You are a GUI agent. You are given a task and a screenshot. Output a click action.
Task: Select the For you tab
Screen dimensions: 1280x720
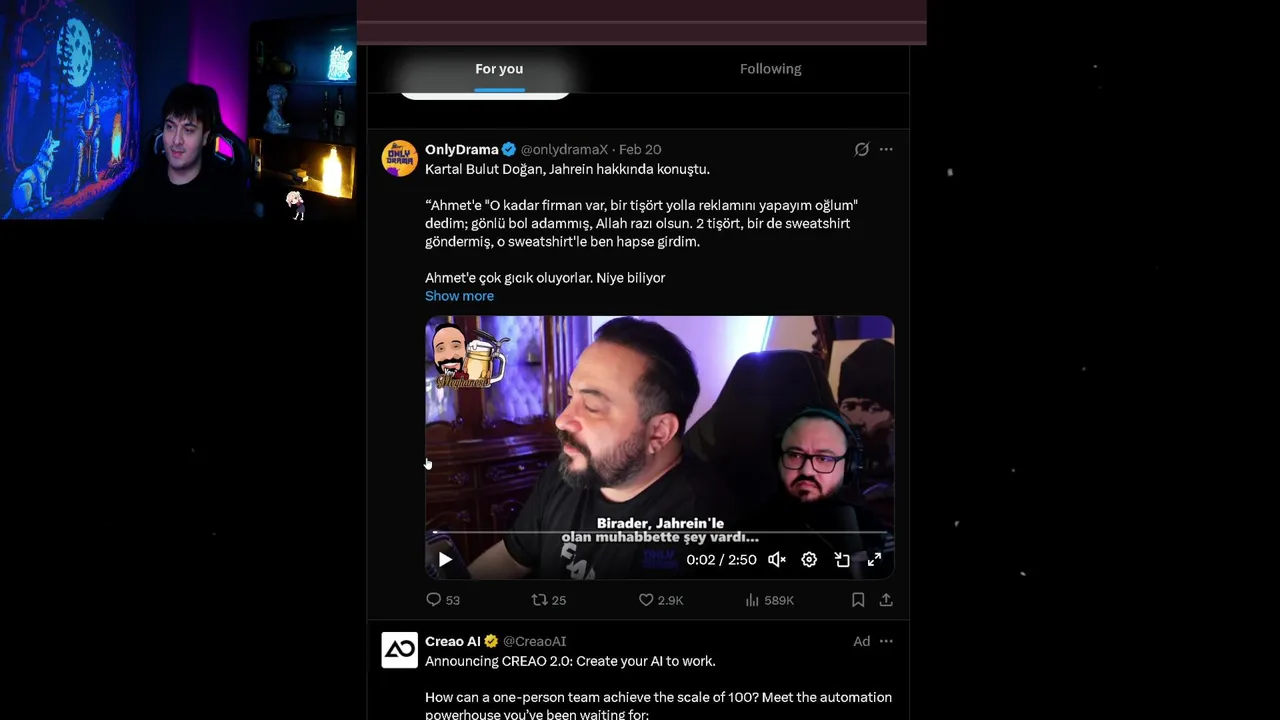(x=499, y=69)
